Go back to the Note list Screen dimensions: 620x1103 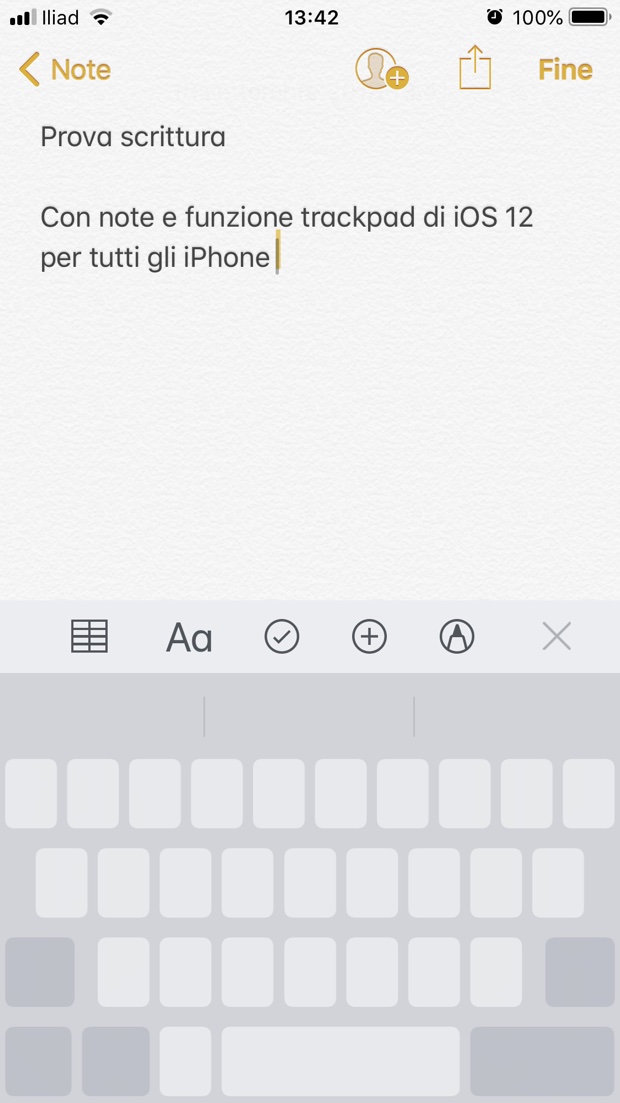pyautogui.click(x=65, y=70)
